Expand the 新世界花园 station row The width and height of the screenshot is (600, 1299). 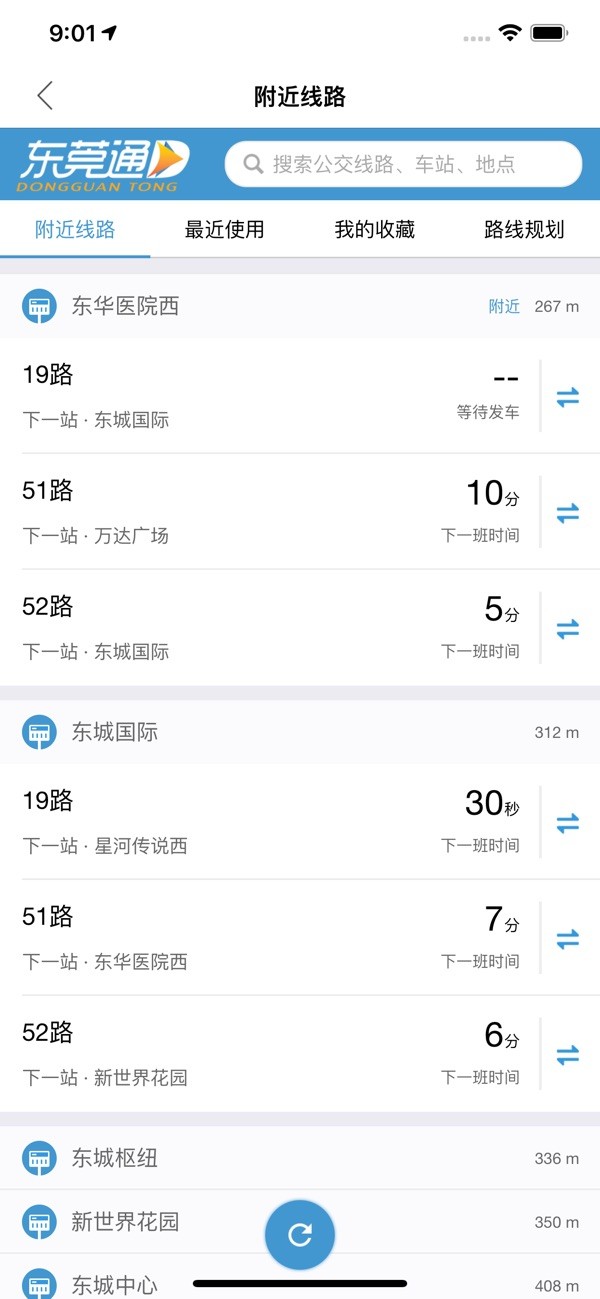click(x=150, y=1222)
